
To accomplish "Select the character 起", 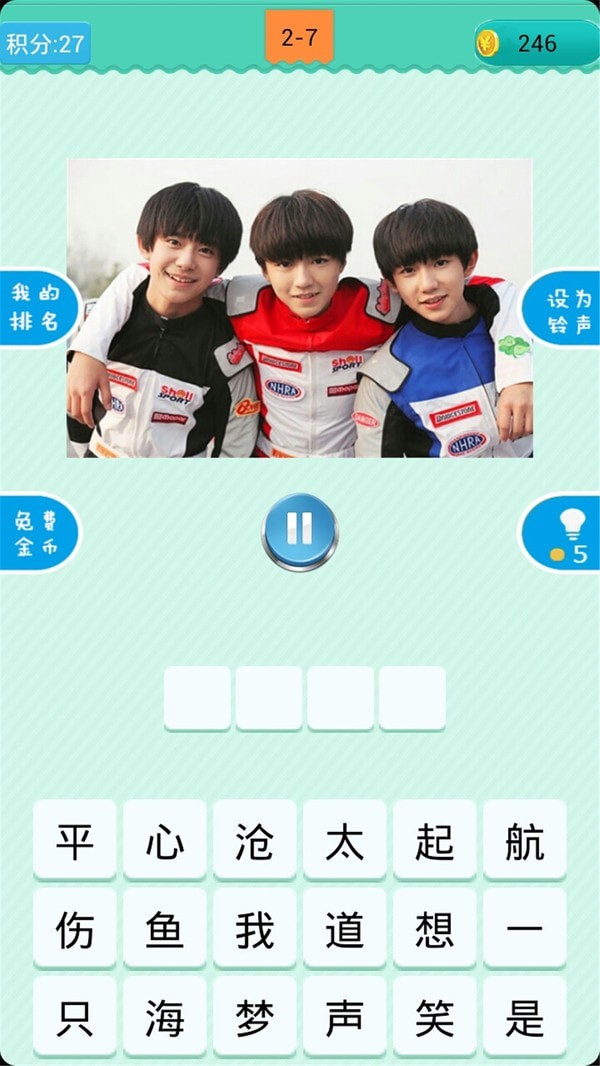I will [x=435, y=841].
